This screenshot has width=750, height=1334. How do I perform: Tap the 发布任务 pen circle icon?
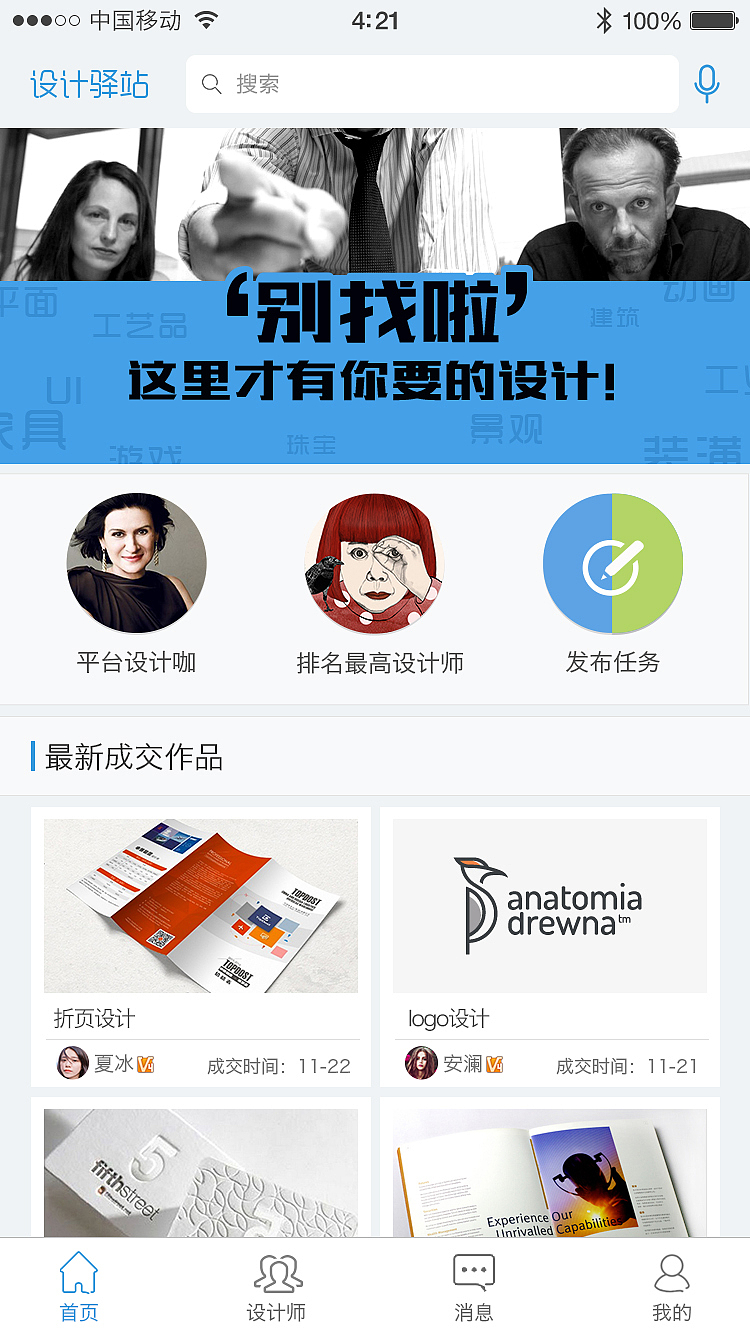pyautogui.click(x=613, y=563)
